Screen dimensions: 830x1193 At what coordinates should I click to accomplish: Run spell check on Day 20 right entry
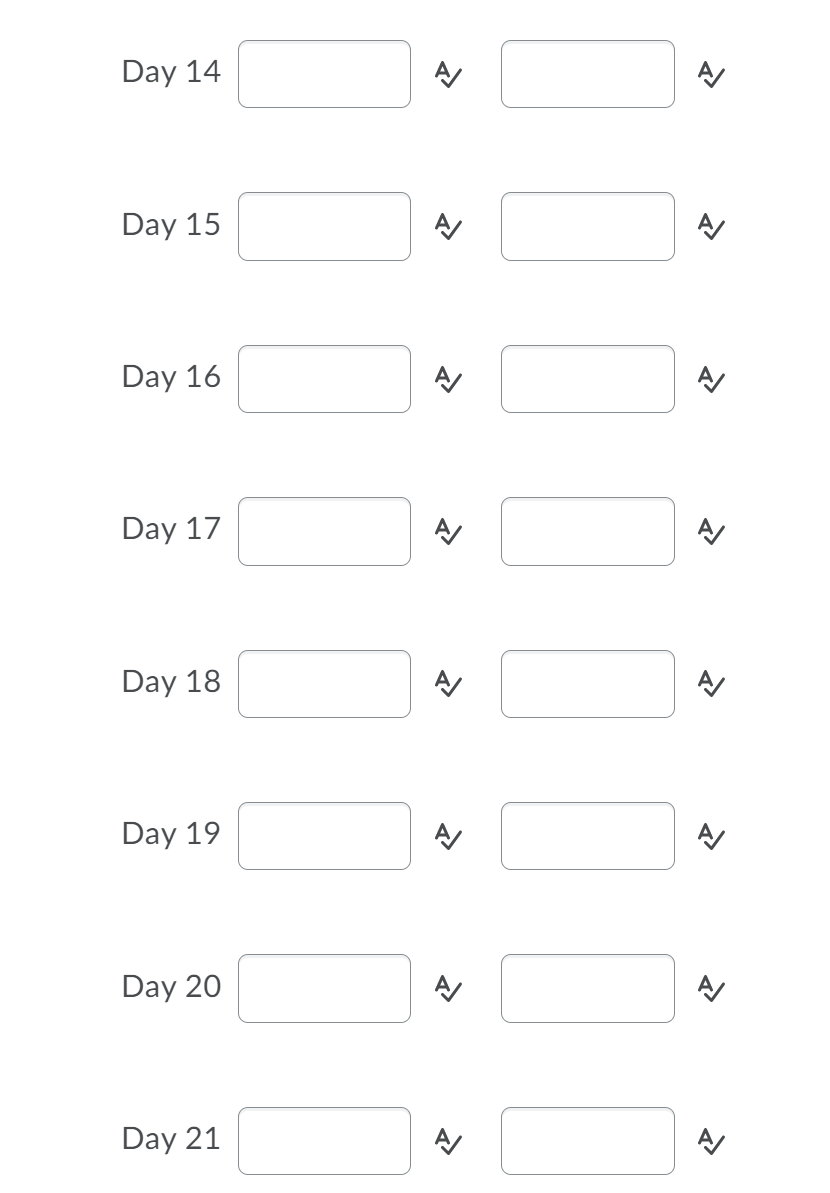point(710,988)
